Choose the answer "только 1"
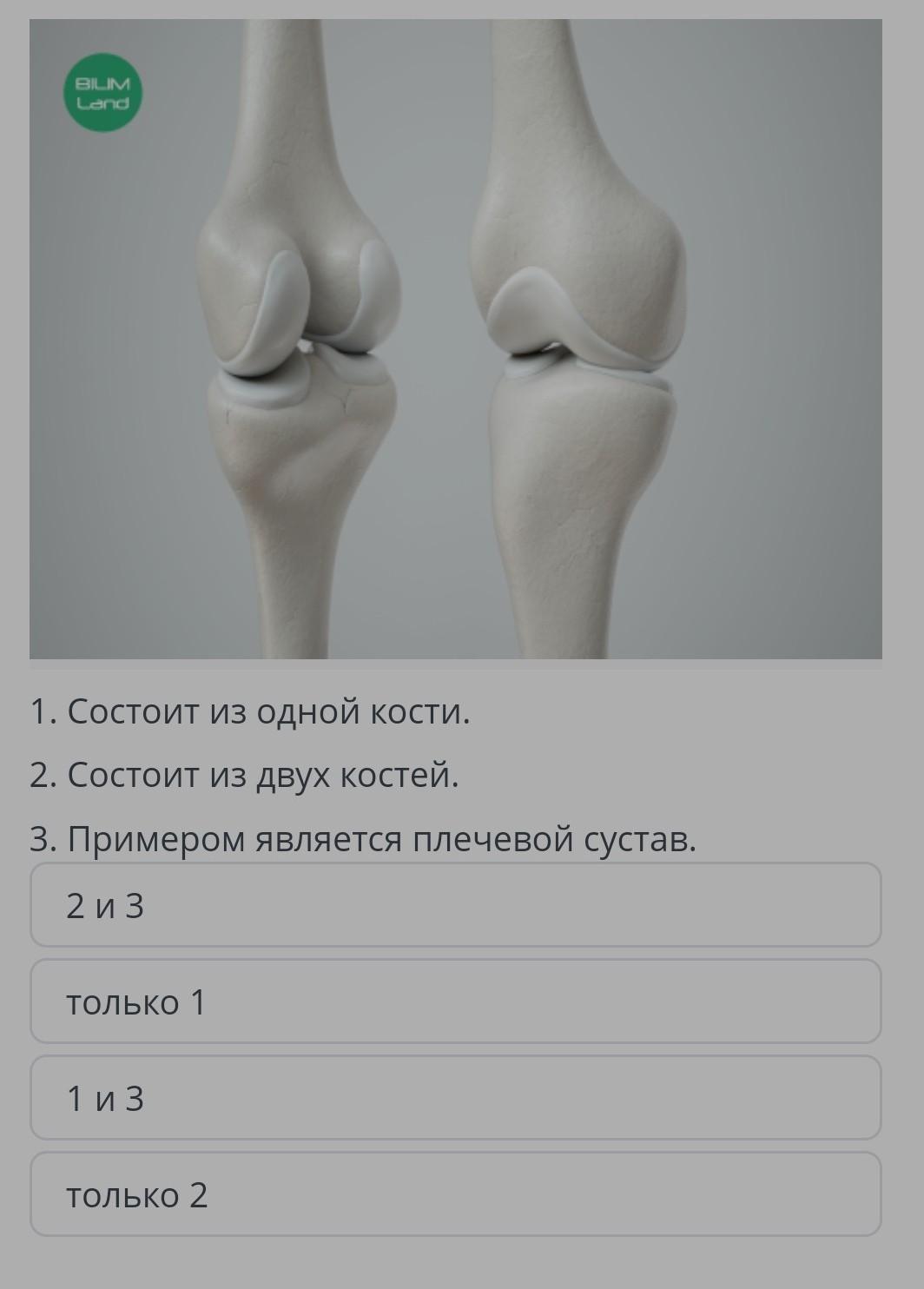 pyautogui.click(x=456, y=1001)
